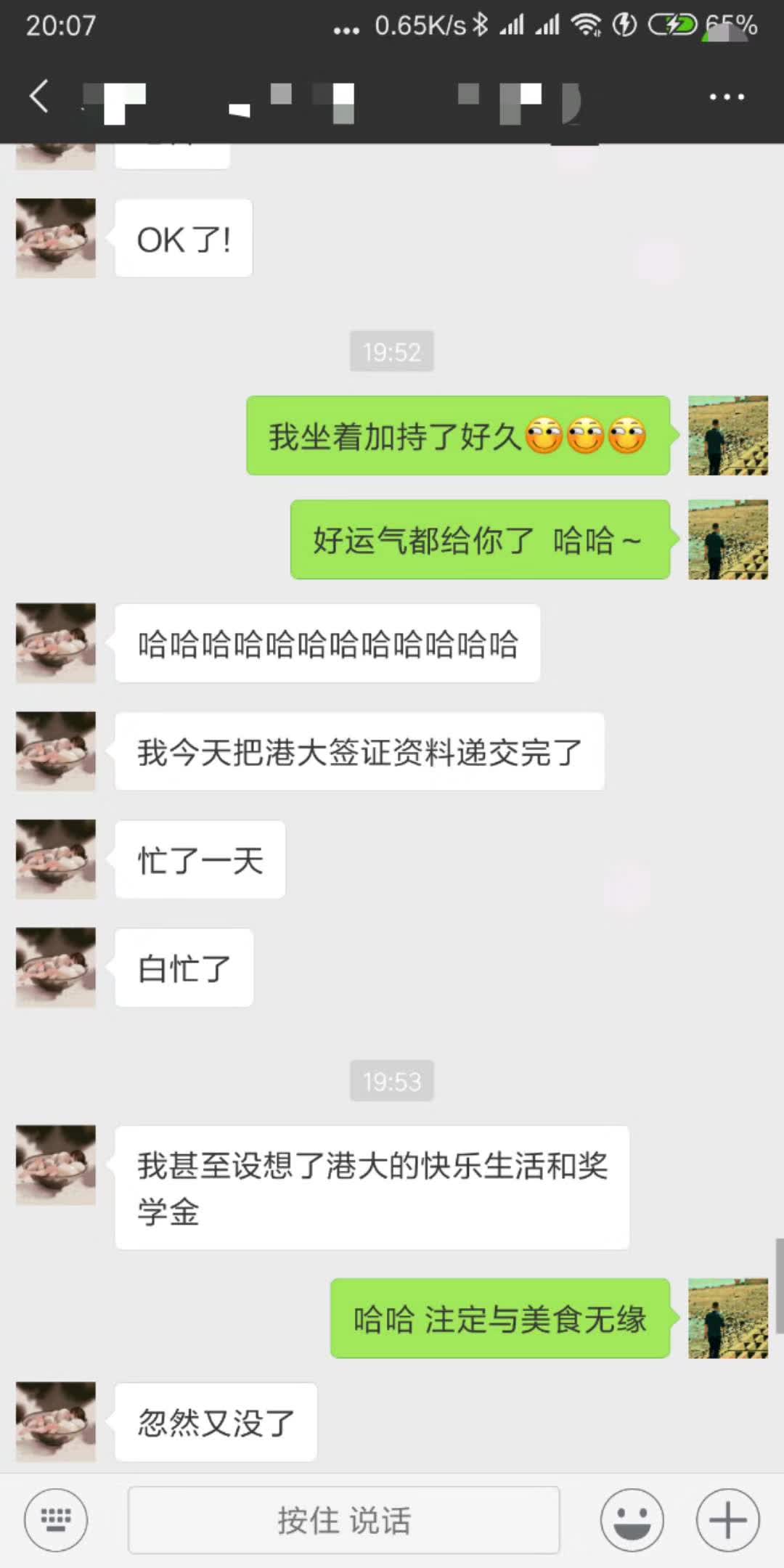Viewport: 784px width, 1568px height.
Task: Switch to keyboard text input
Action: coord(56,1519)
